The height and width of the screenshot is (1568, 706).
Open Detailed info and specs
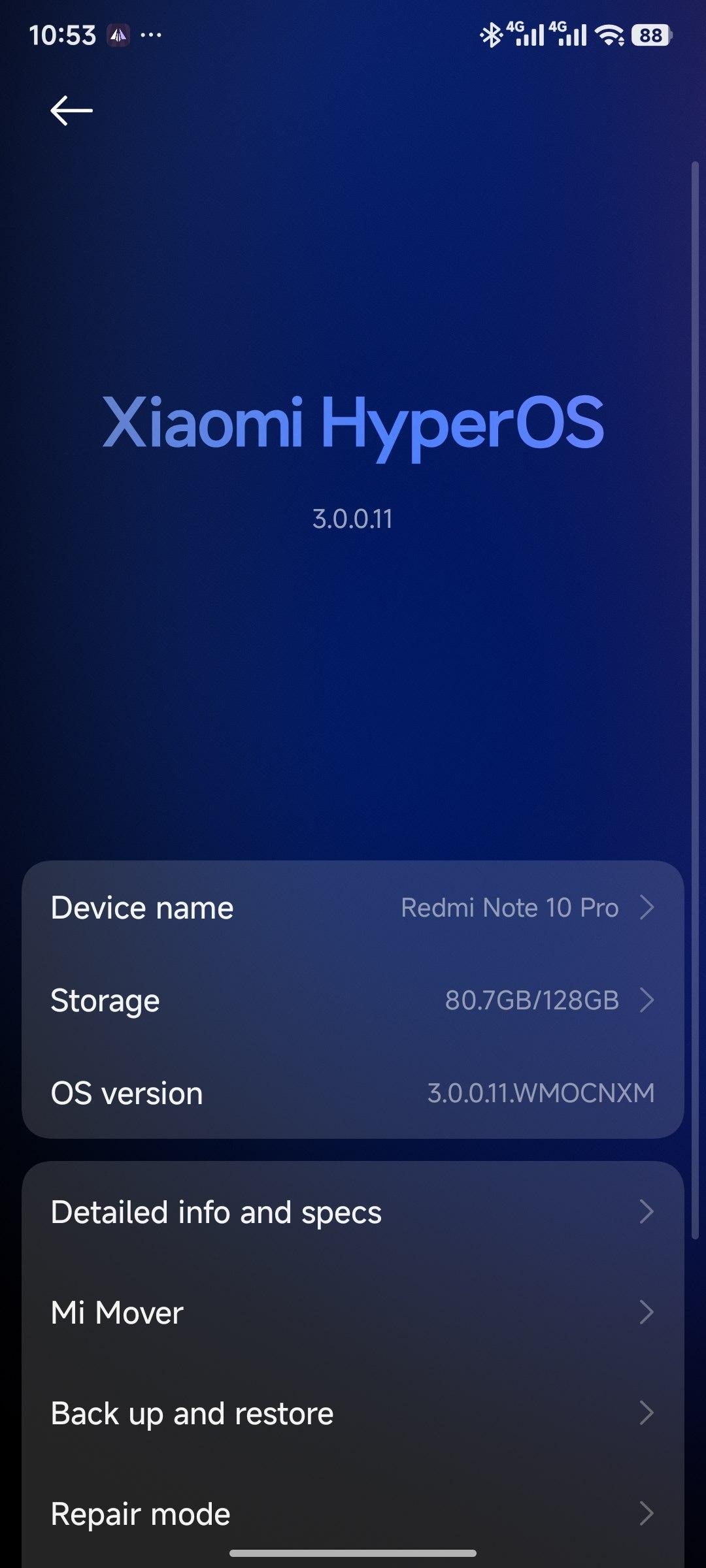point(353,1213)
